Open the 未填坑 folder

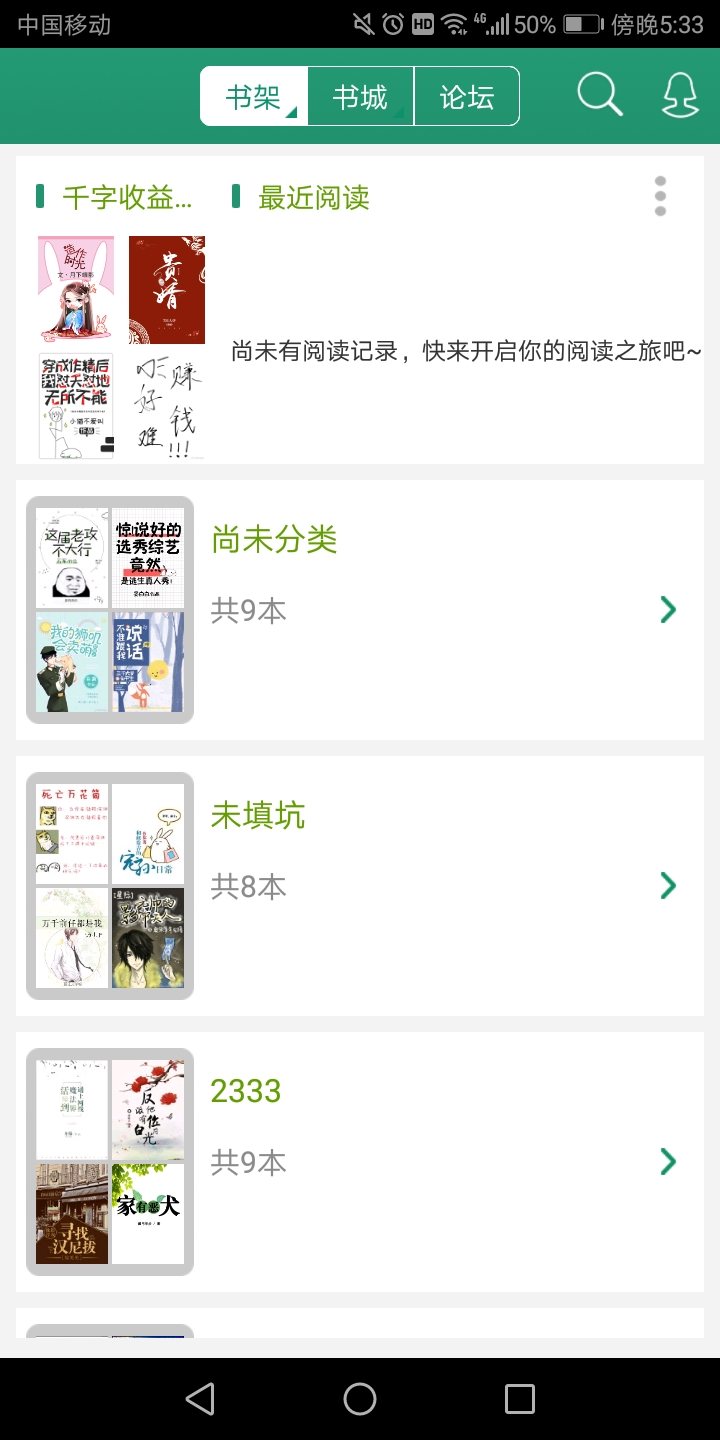pyautogui.click(x=360, y=886)
